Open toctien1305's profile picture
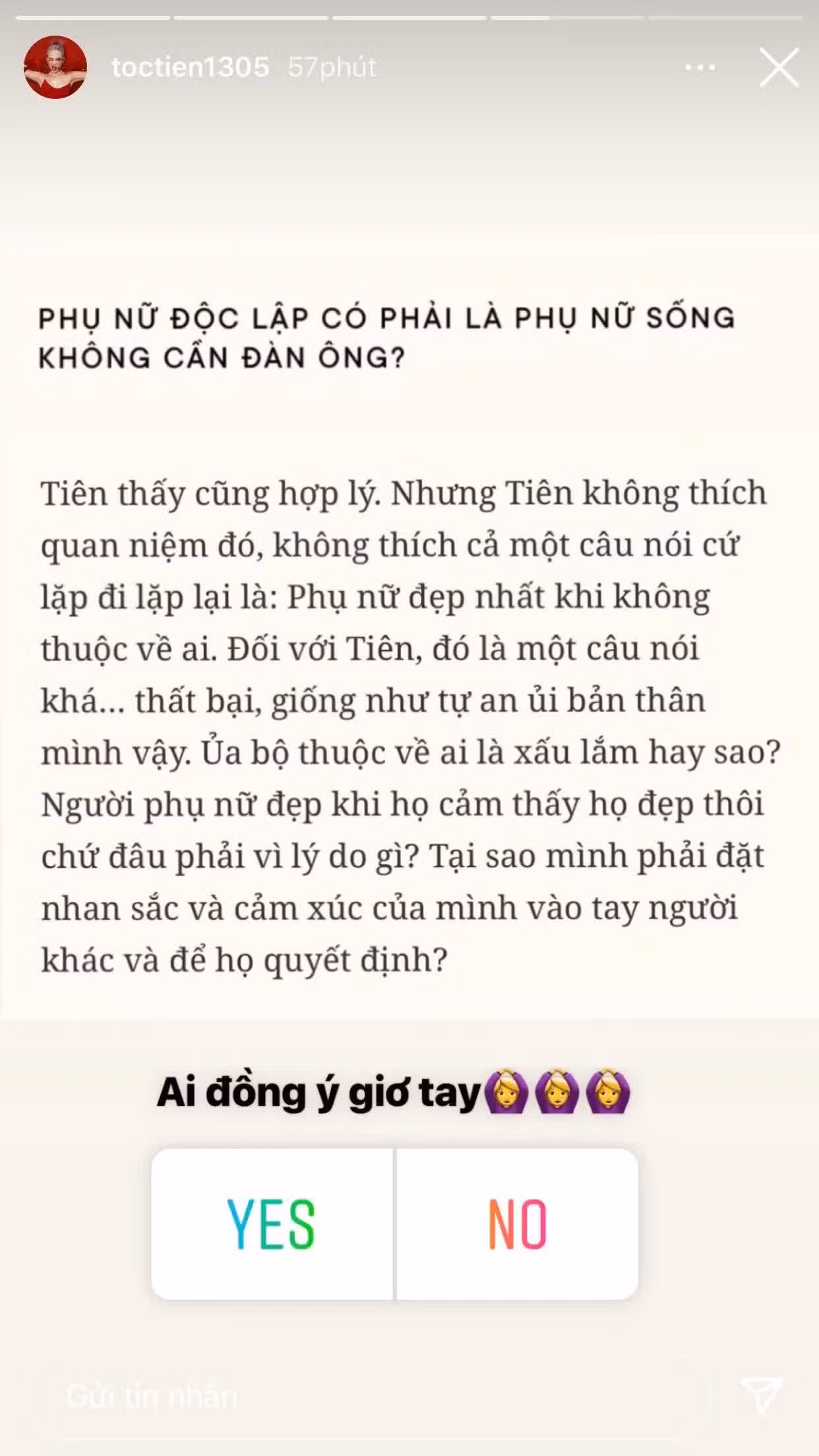This screenshot has width=819, height=1456. tap(55, 67)
